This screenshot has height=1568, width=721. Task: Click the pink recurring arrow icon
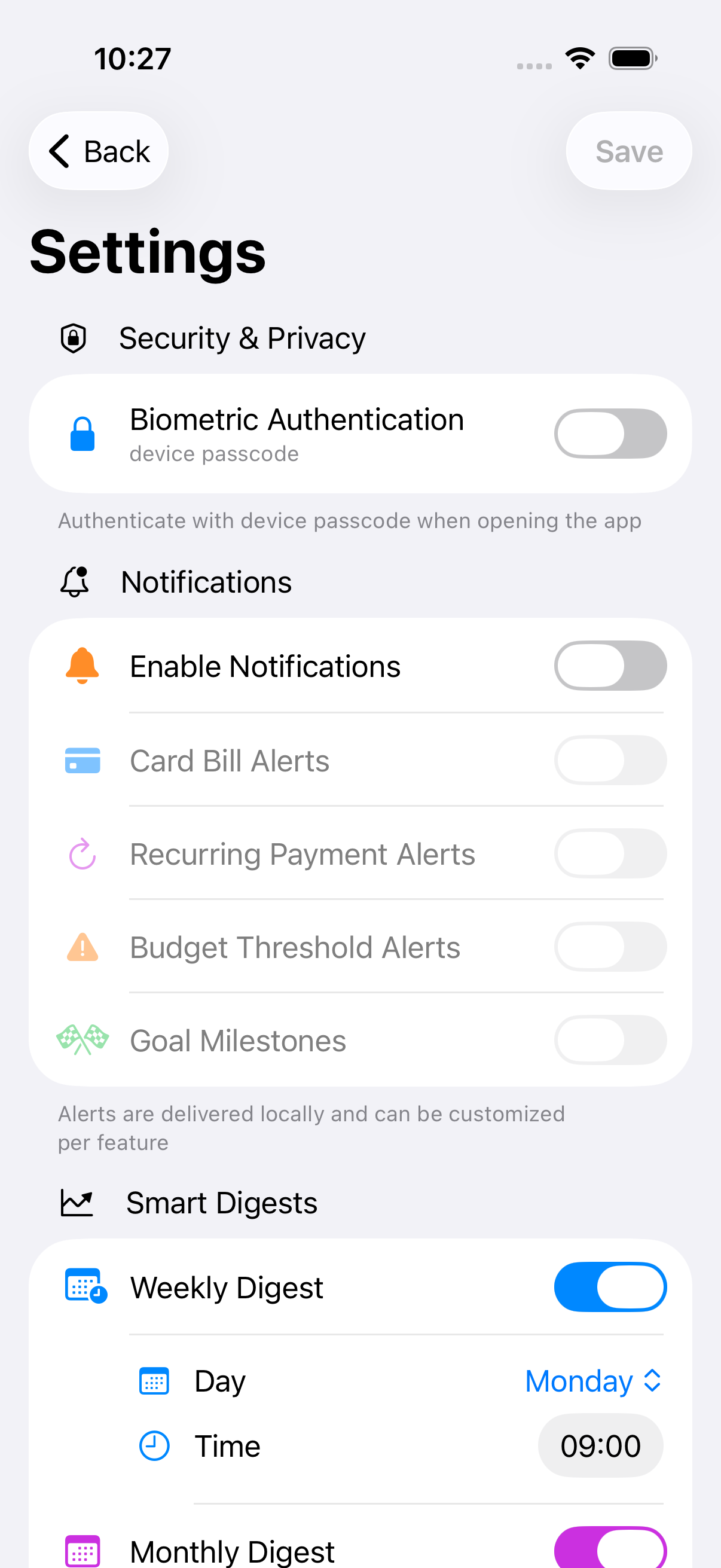(81, 853)
